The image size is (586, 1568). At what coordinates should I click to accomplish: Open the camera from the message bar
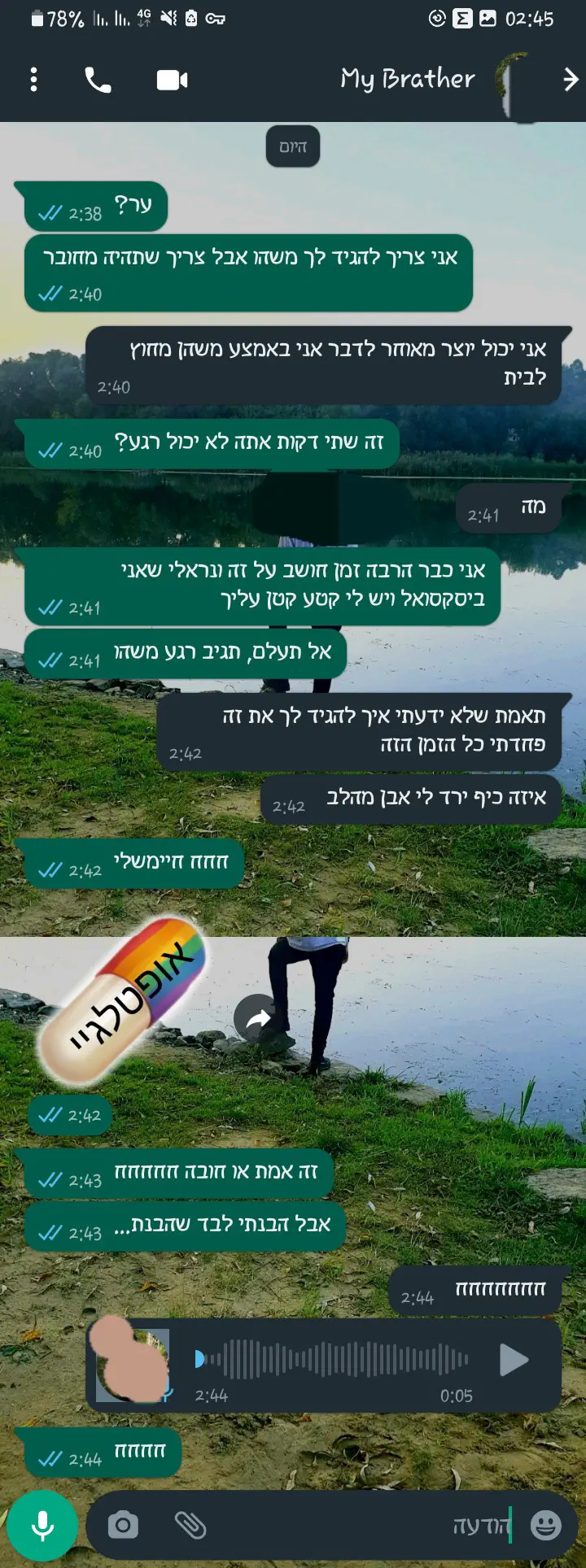click(123, 1525)
